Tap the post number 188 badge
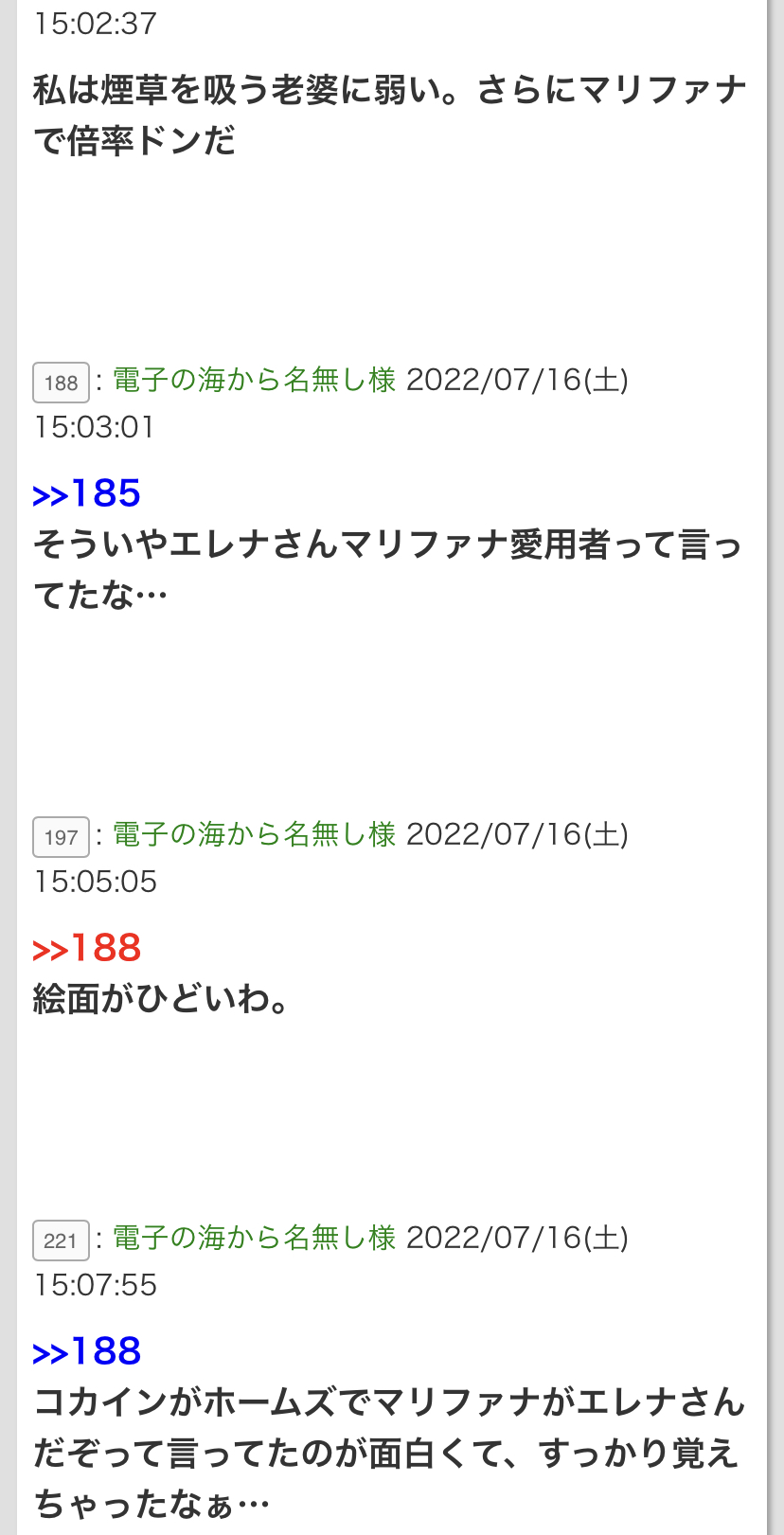The height and width of the screenshot is (1535, 784). tap(61, 383)
